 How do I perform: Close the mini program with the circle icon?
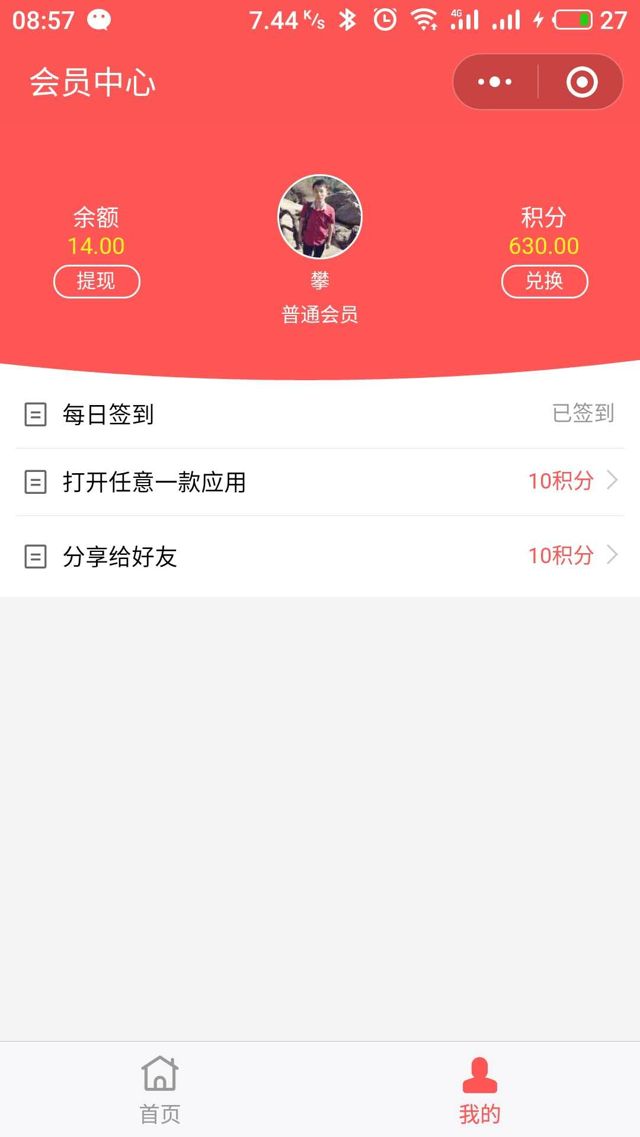[x=582, y=82]
